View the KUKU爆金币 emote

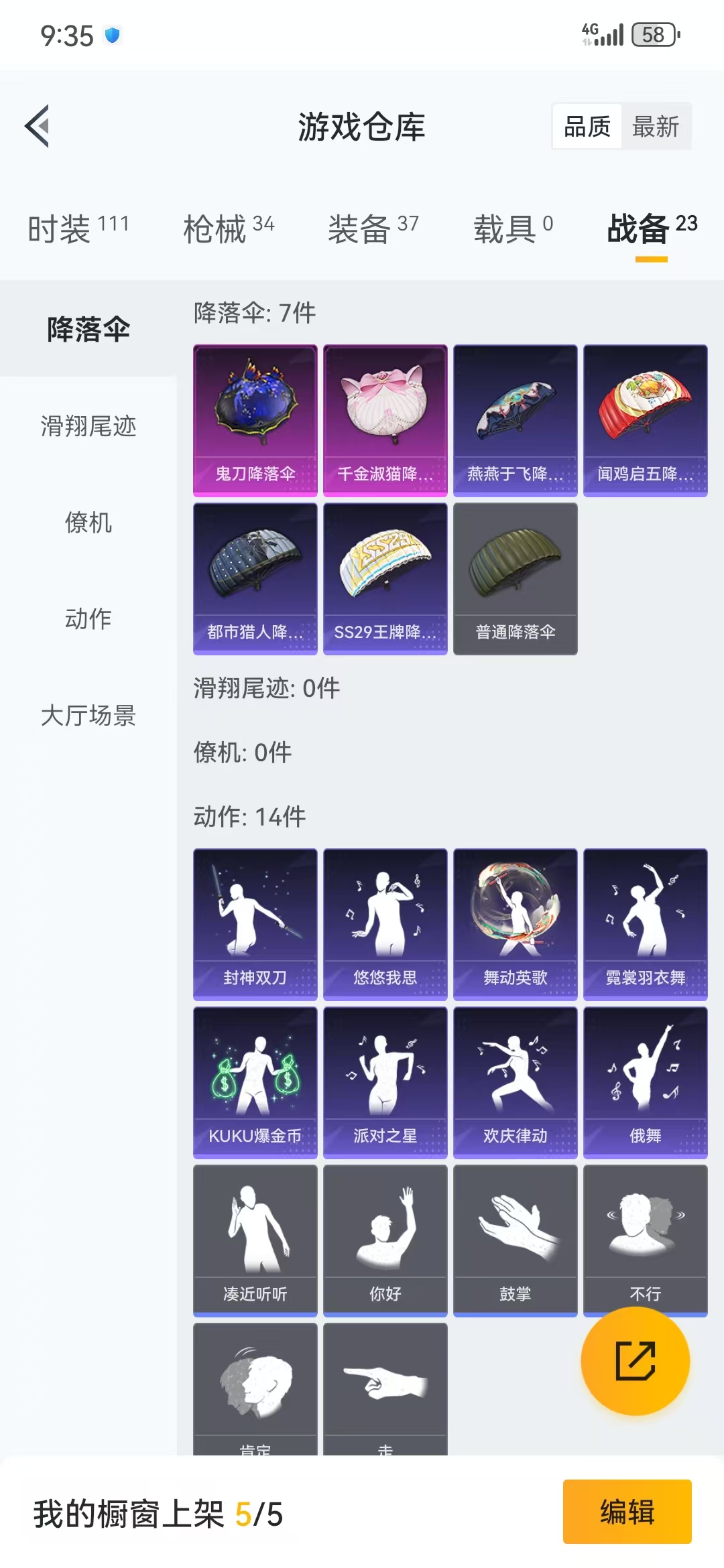coord(255,1082)
